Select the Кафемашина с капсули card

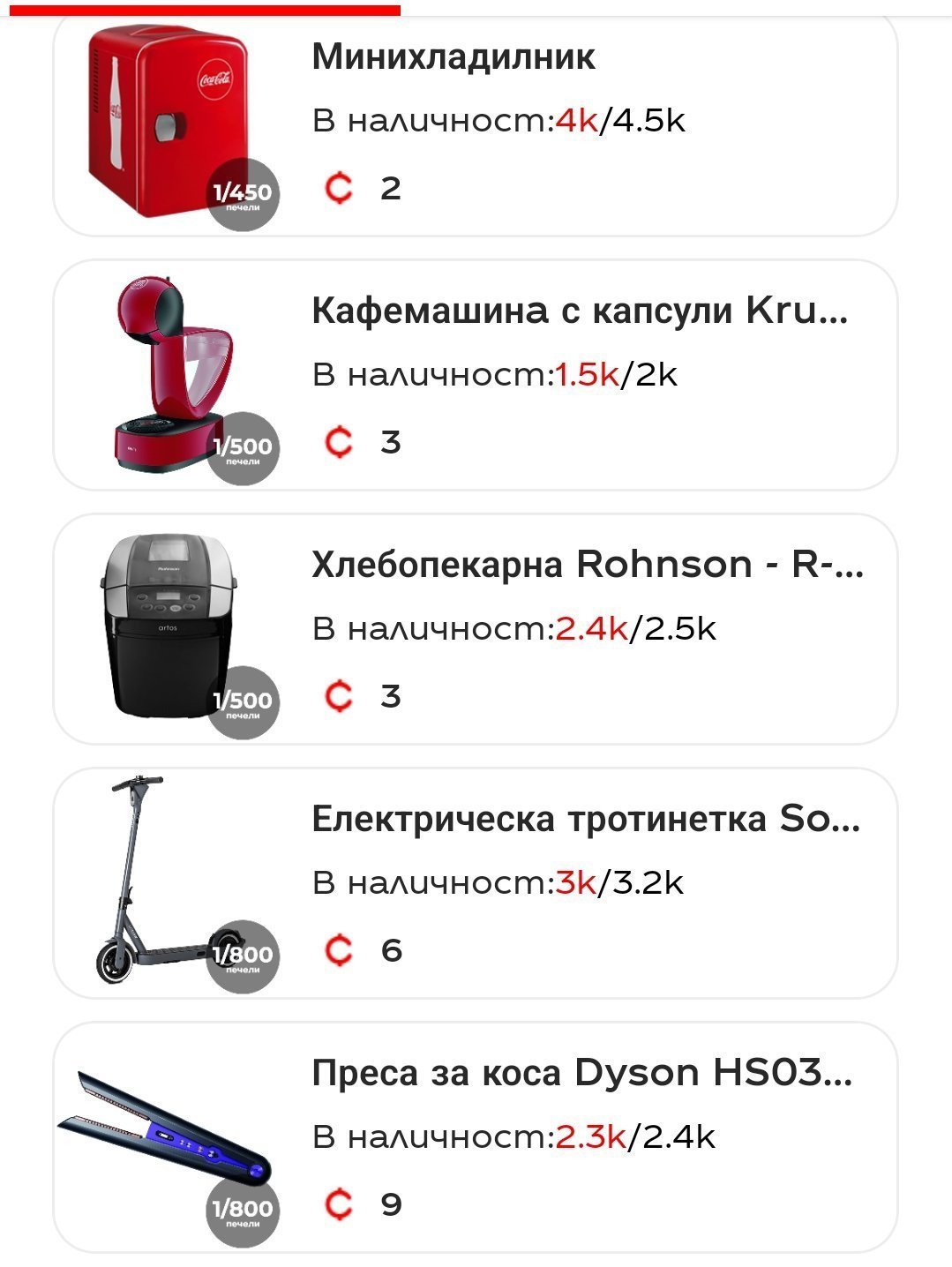(475, 375)
